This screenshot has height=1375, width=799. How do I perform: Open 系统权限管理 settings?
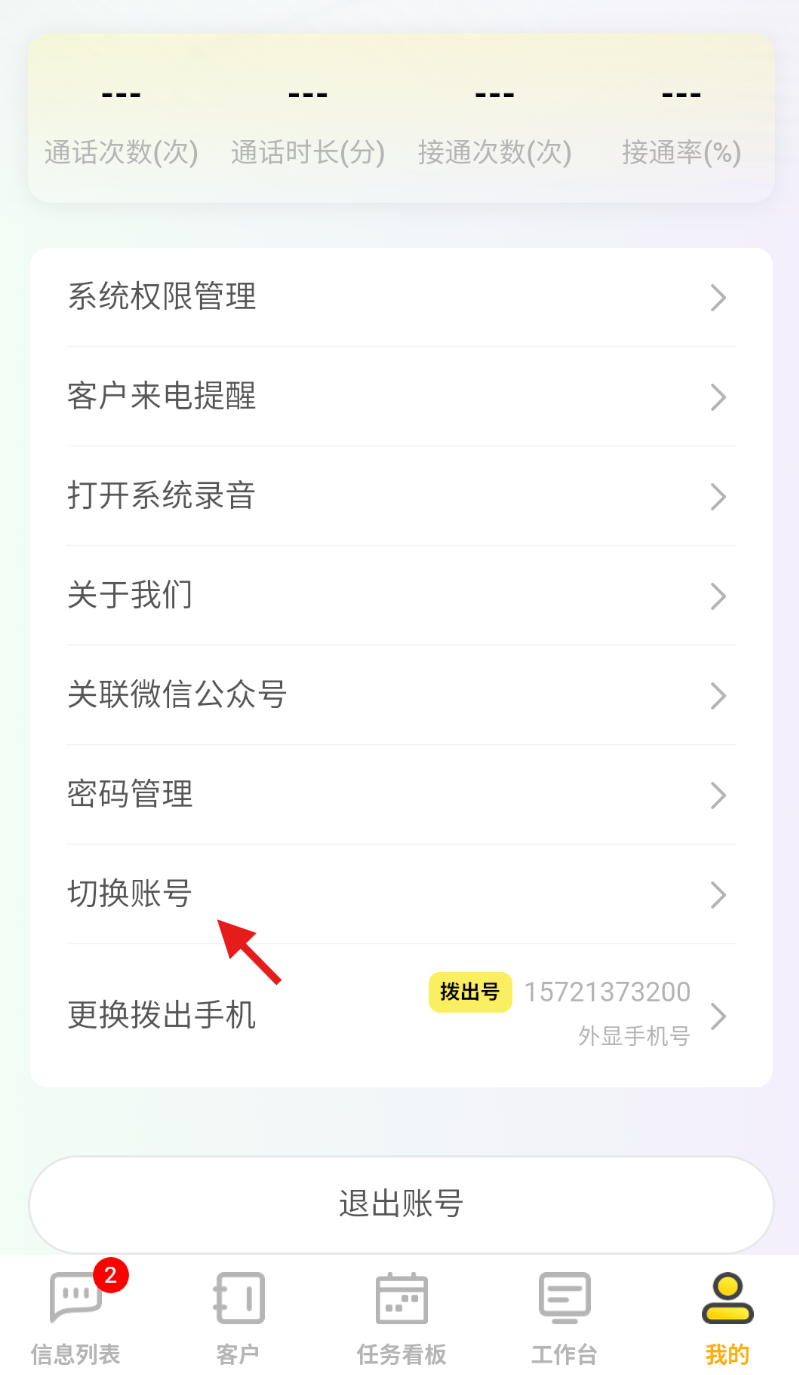click(400, 297)
